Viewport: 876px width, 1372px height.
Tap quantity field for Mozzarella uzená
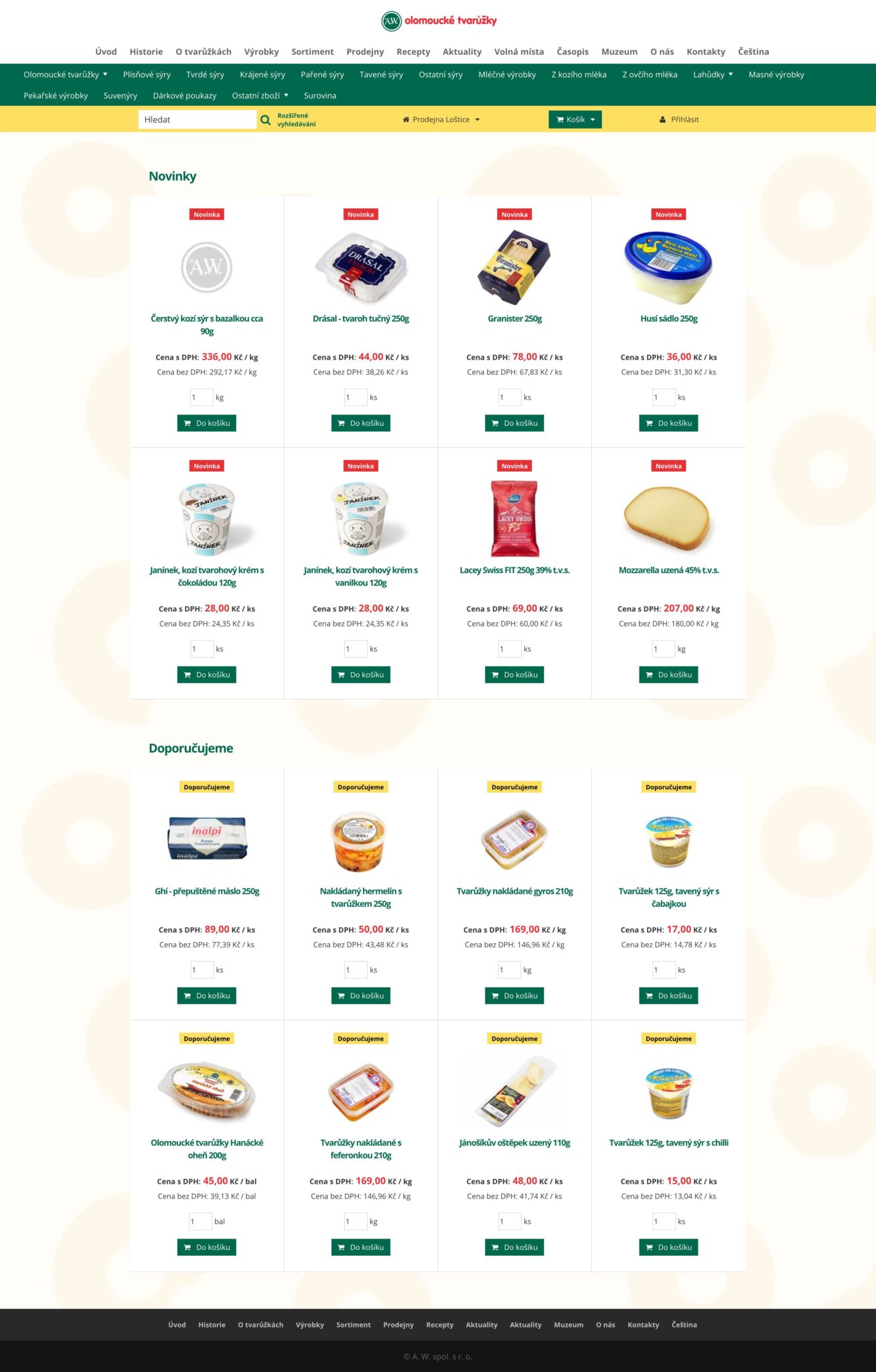[663, 648]
